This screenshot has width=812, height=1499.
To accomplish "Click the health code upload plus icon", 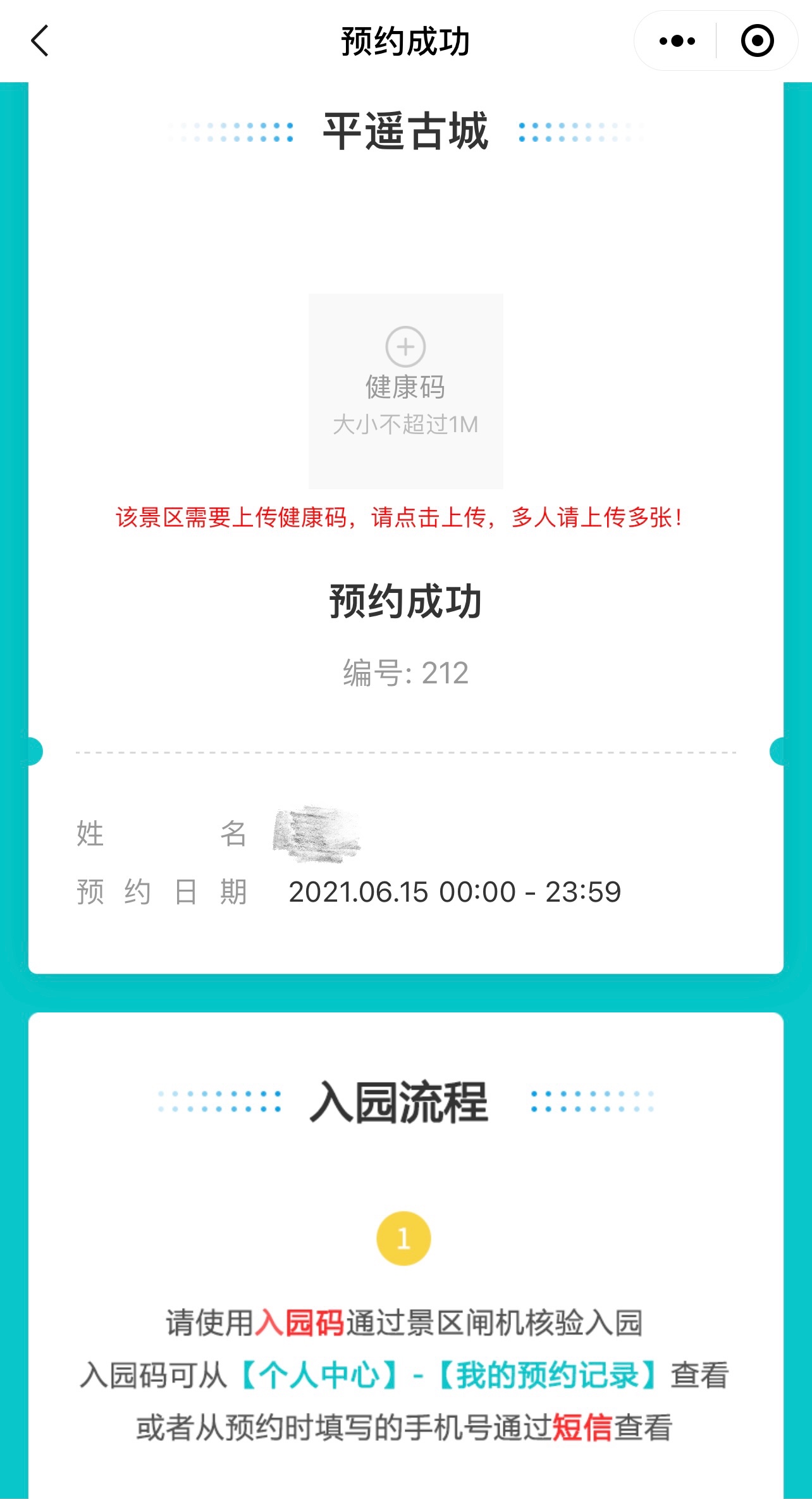I will (x=405, y=347).
